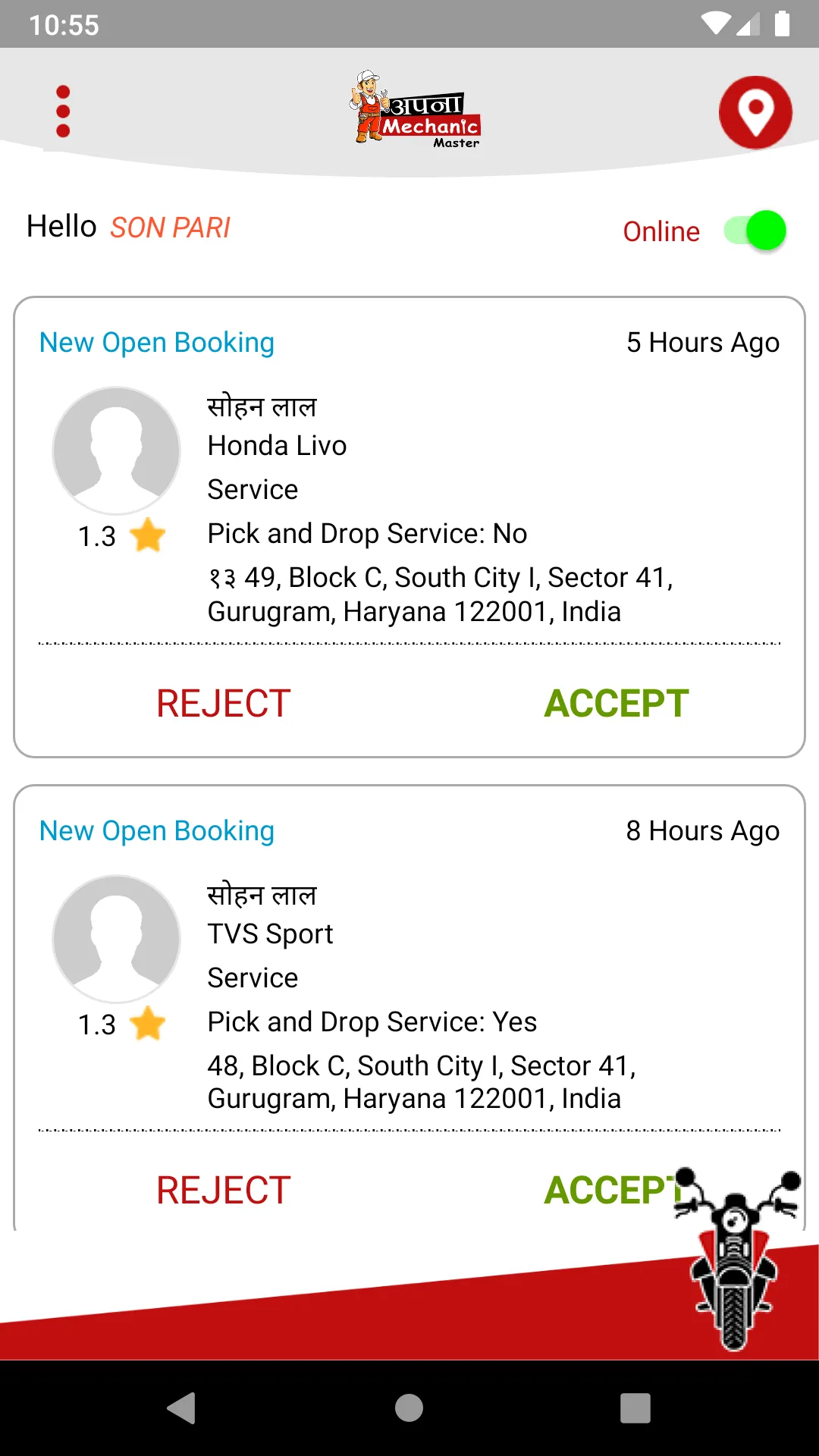The height and width of the screenshot is (1456, 819).
Task: Tap New Open Booking header on first card
Action: [156, 343]
